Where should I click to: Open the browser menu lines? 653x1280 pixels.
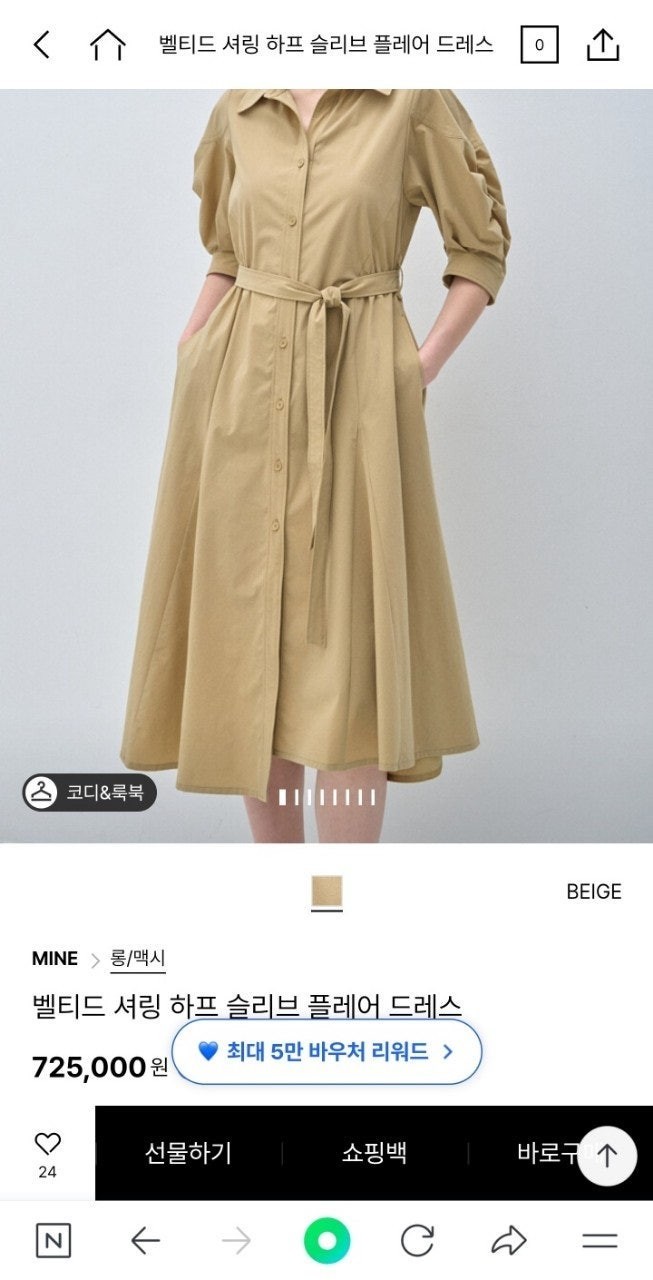600,1241
